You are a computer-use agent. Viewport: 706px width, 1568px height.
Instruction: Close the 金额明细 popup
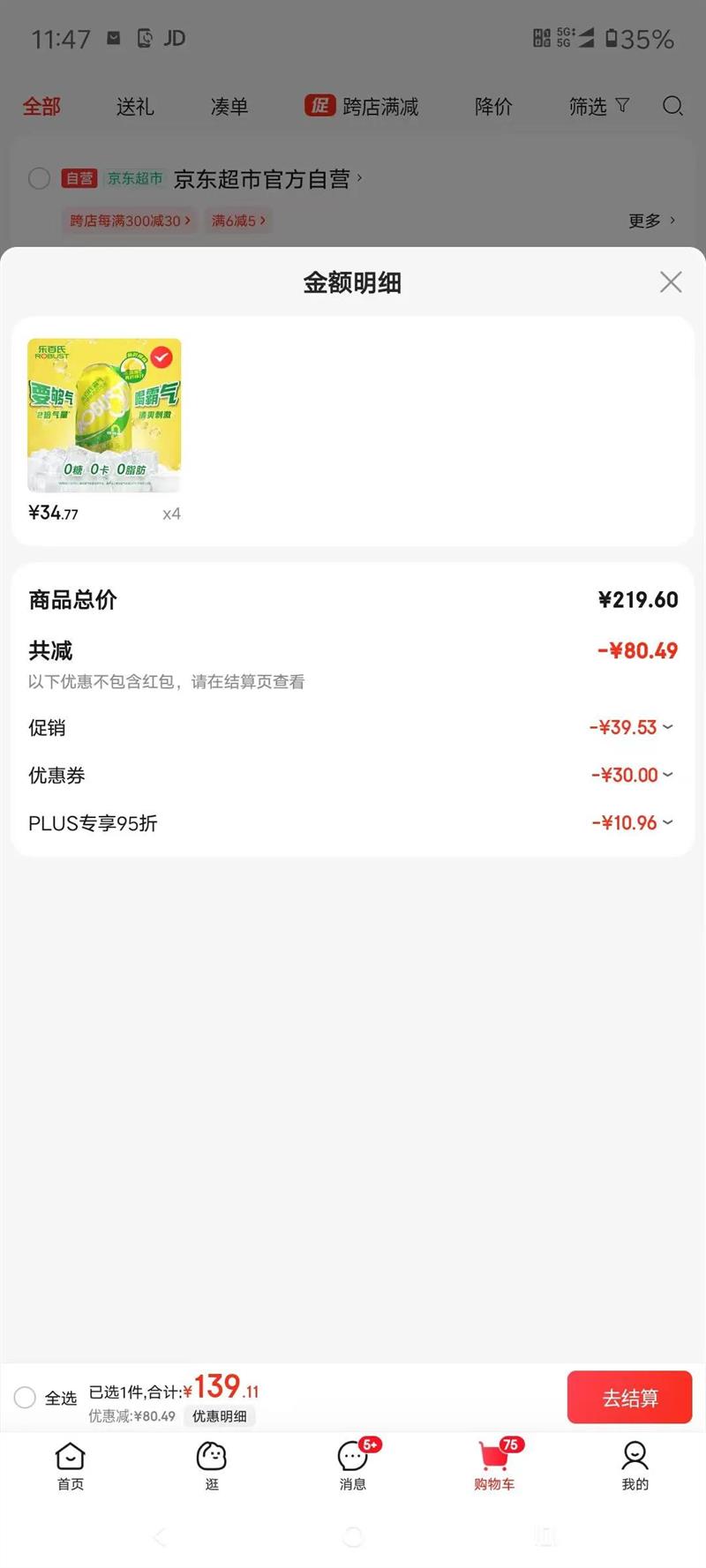point(671,282)
